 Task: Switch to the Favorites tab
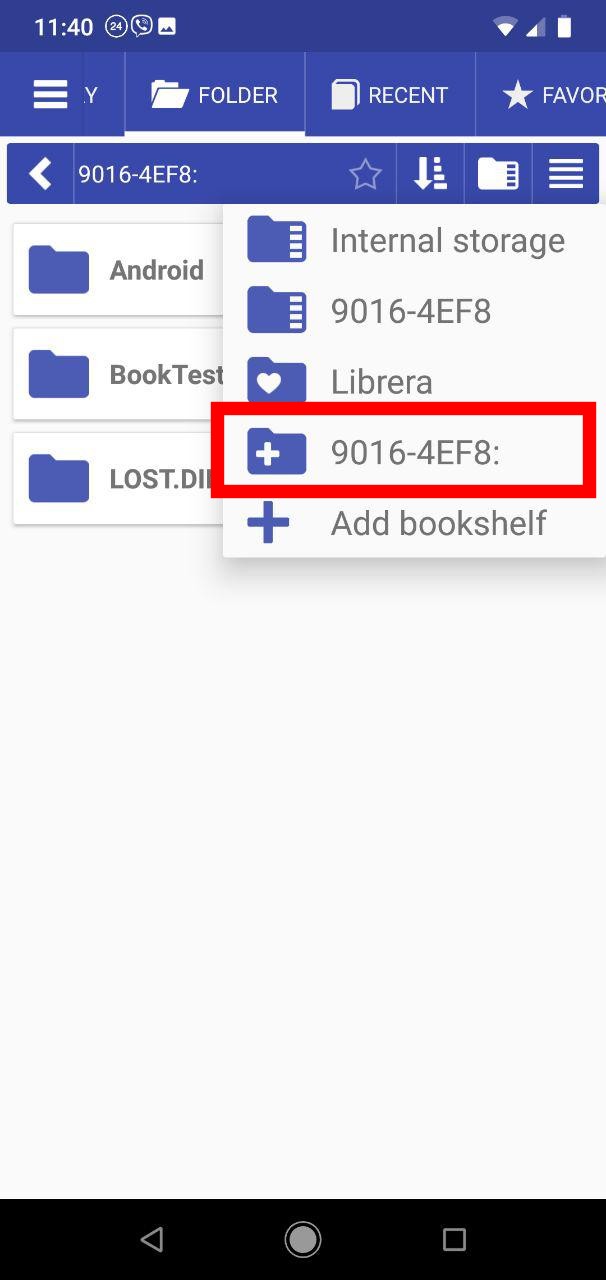point(552,95)
